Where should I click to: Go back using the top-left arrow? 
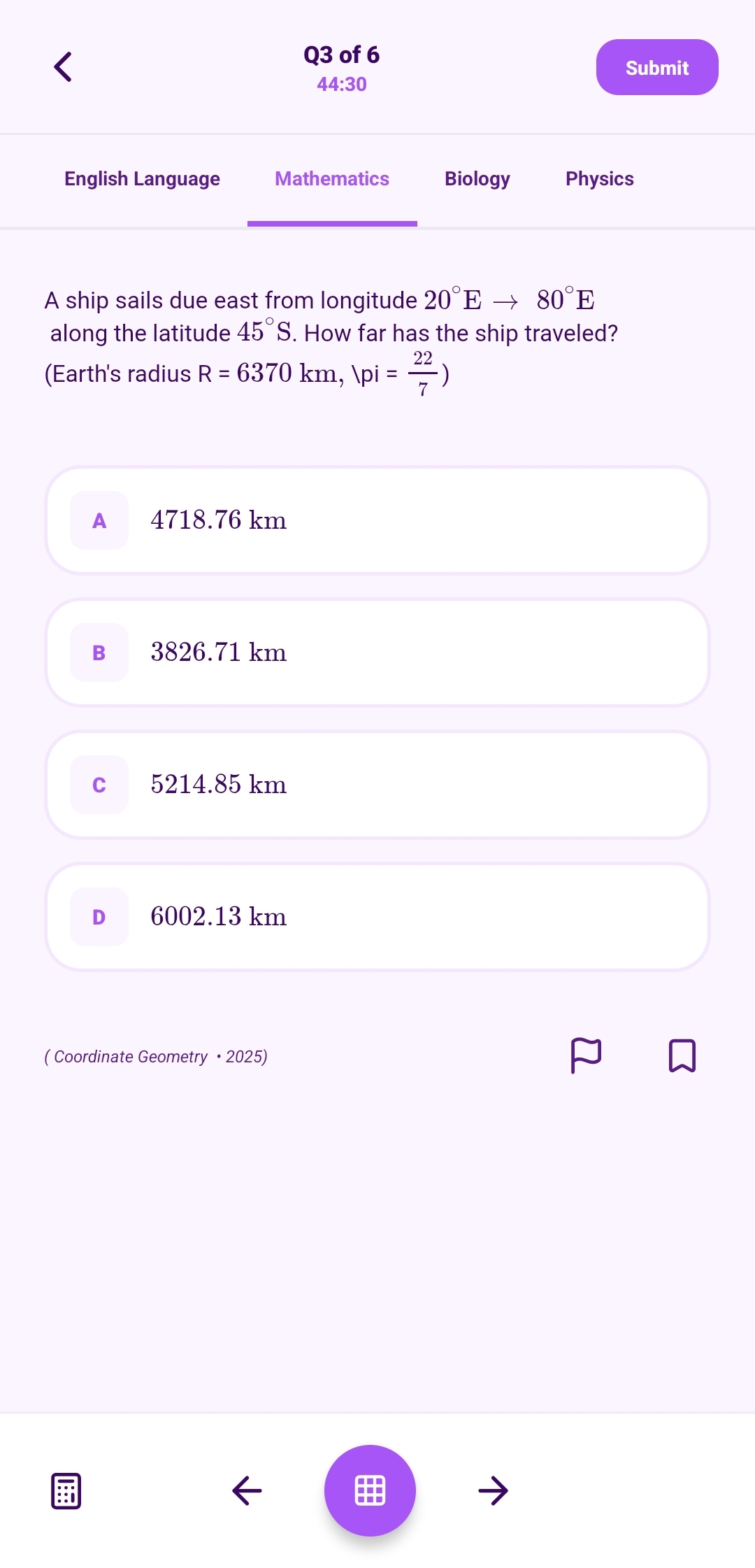63,67
